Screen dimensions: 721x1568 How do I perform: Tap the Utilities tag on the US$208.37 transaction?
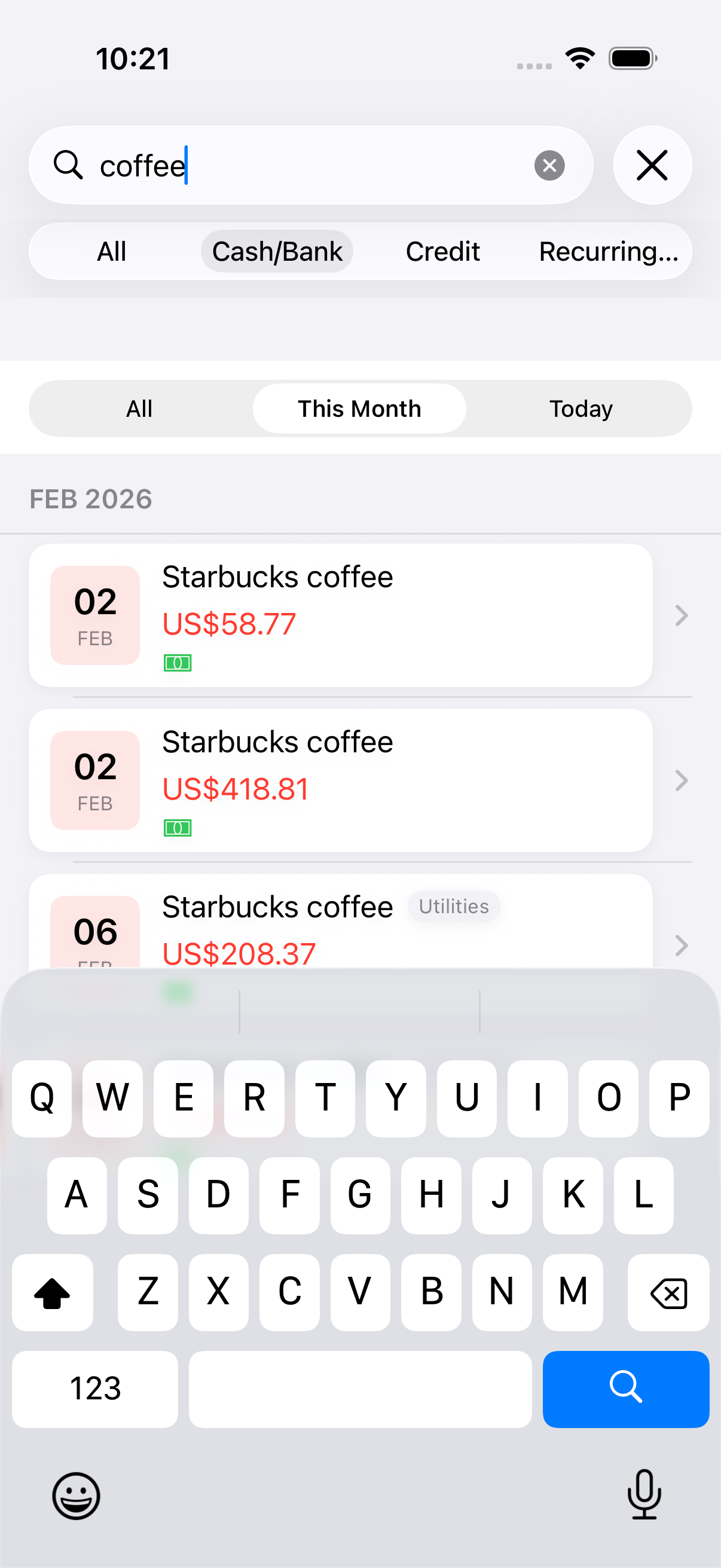click(453, 907)
